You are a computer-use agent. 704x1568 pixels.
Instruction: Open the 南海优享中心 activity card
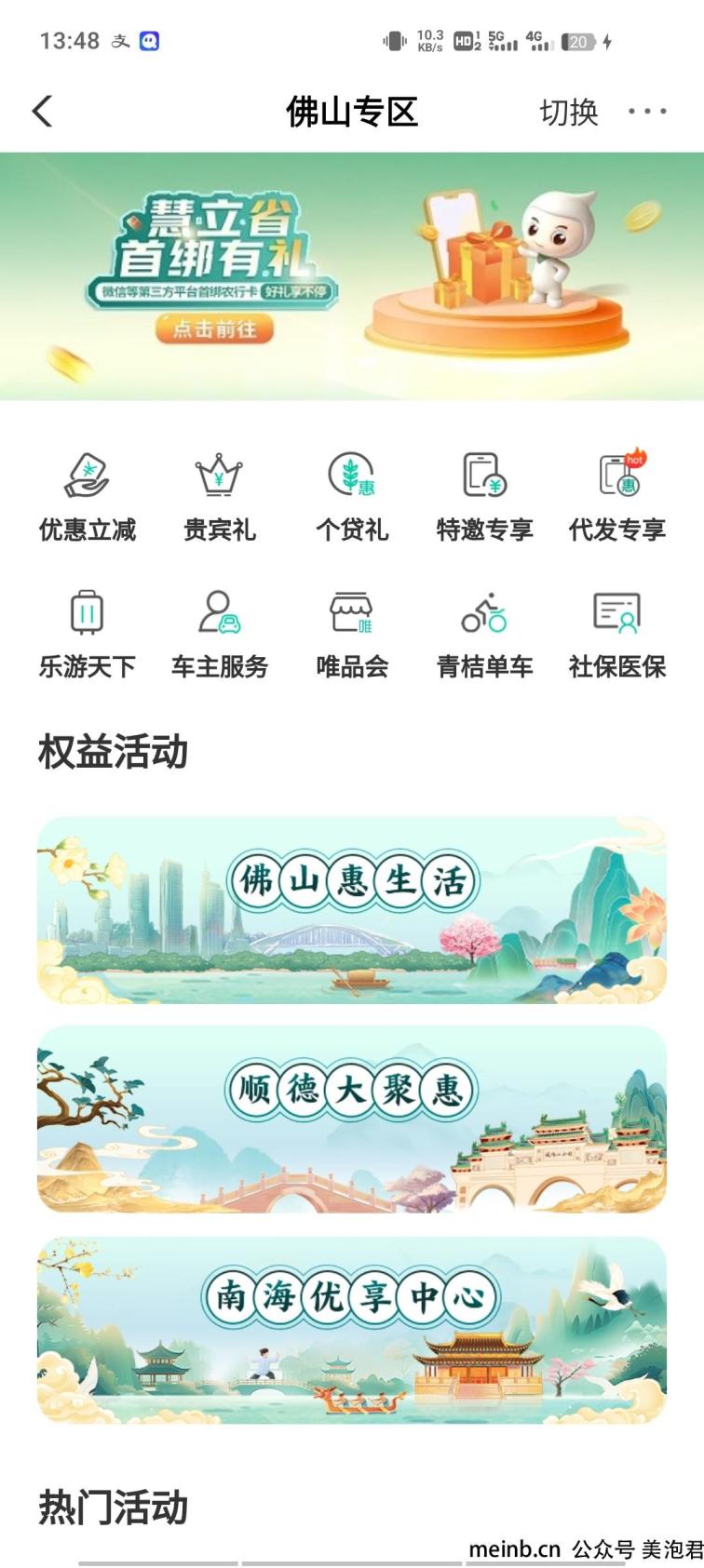pyautogui.click(x=352, y=1329)
